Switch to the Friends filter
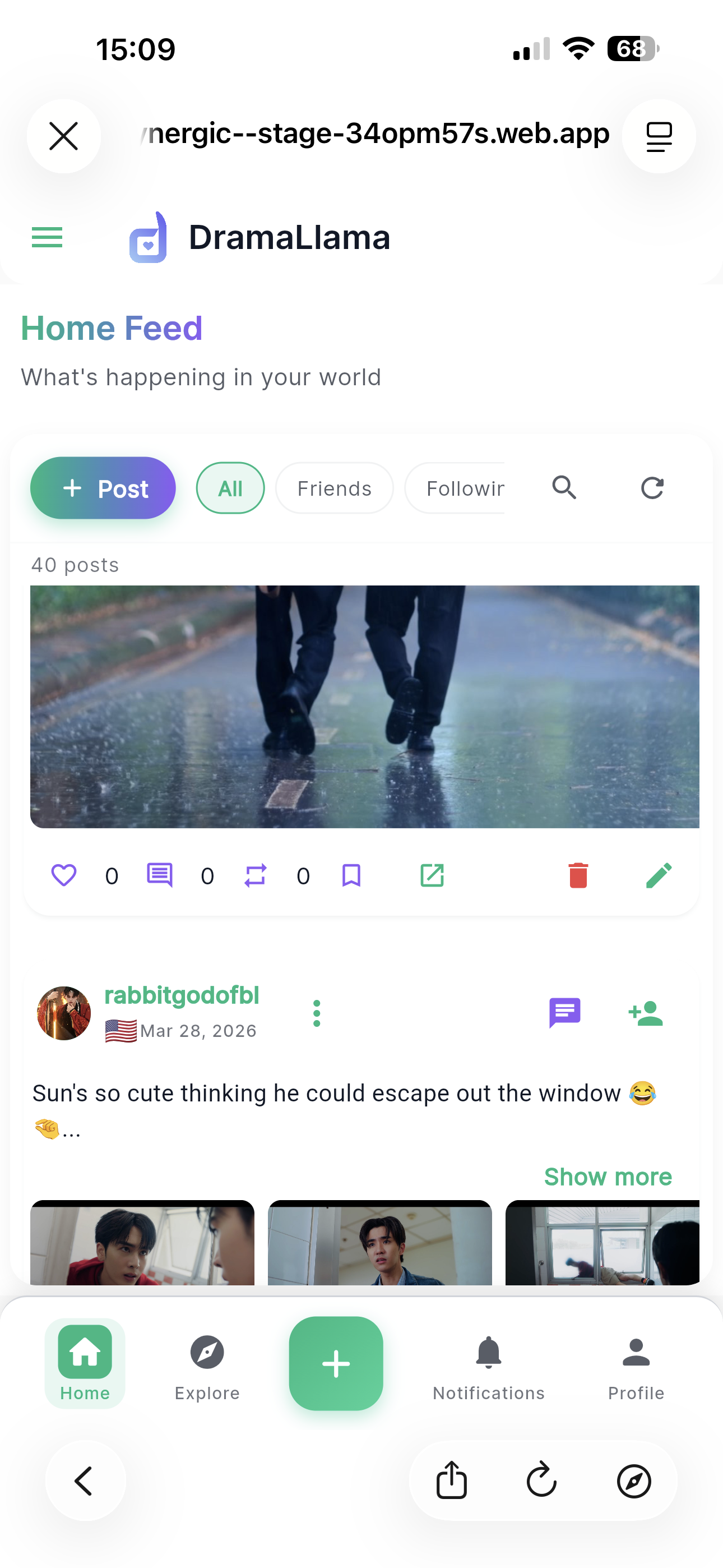This screenshot has width=723, height=1568. tap(334, 488)
